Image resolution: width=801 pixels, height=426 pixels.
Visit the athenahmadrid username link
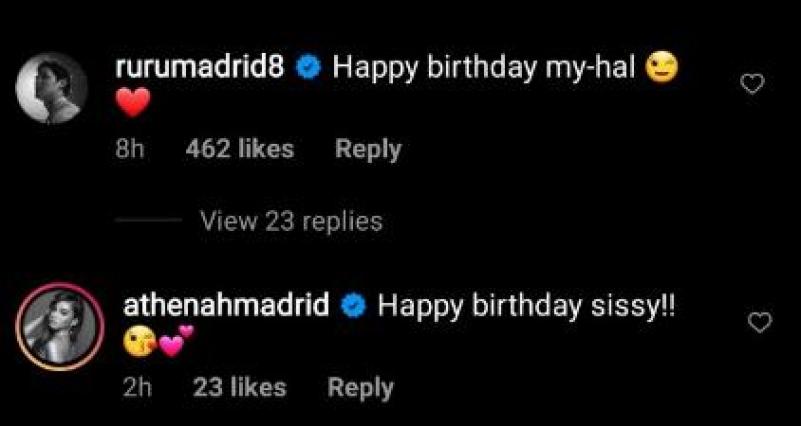226,306
